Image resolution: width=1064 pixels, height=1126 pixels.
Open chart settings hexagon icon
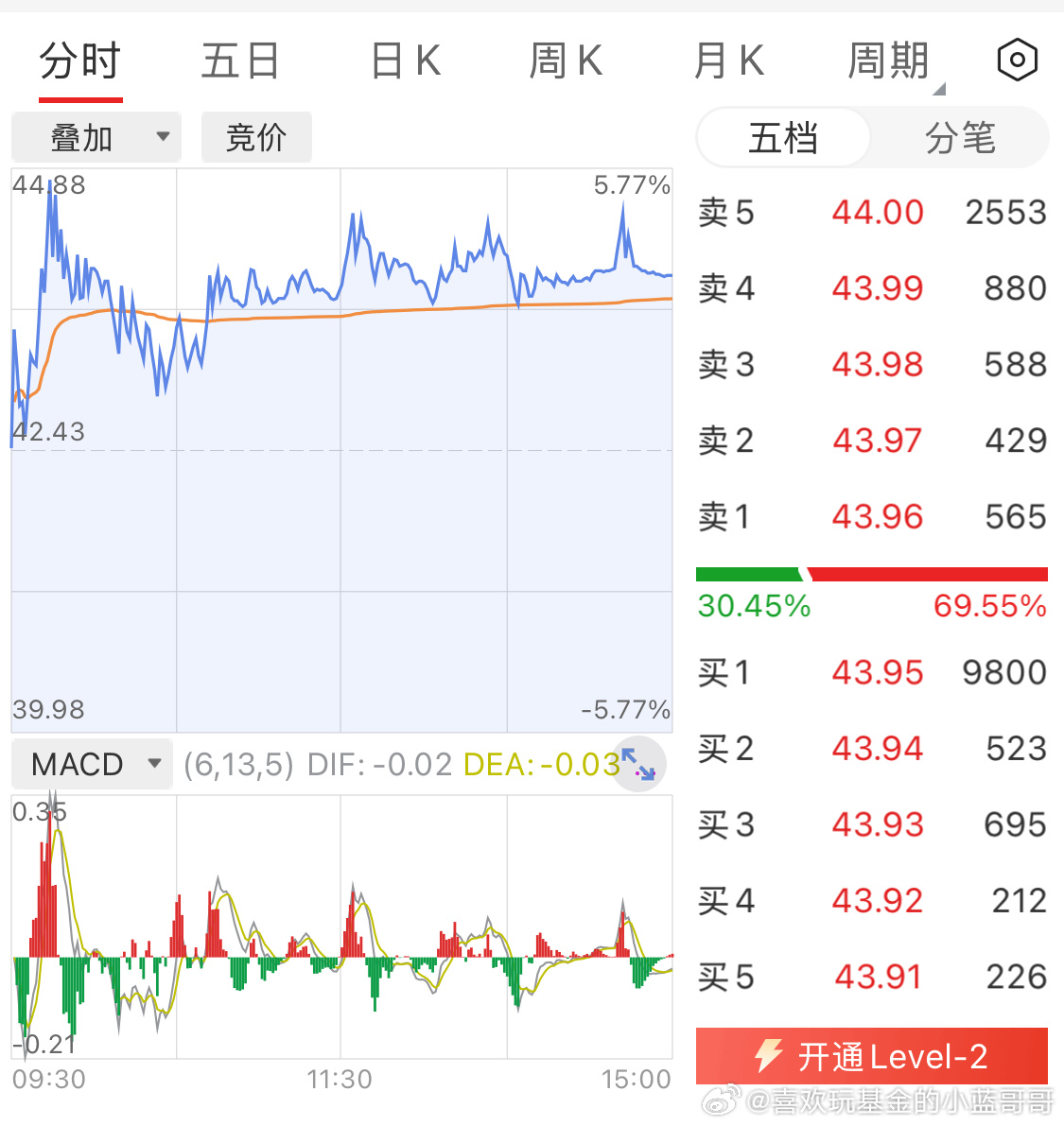coord(1017,61)
